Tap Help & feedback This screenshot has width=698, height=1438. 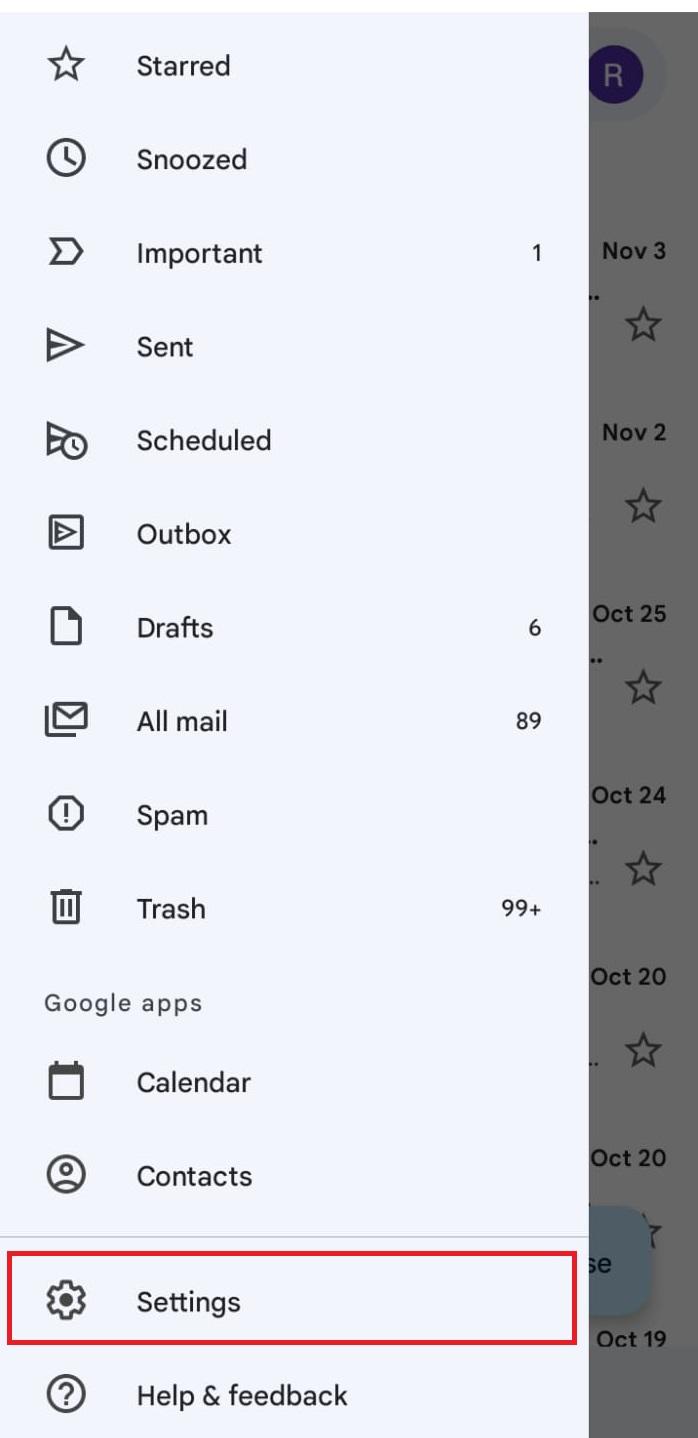coord(242,1396)
